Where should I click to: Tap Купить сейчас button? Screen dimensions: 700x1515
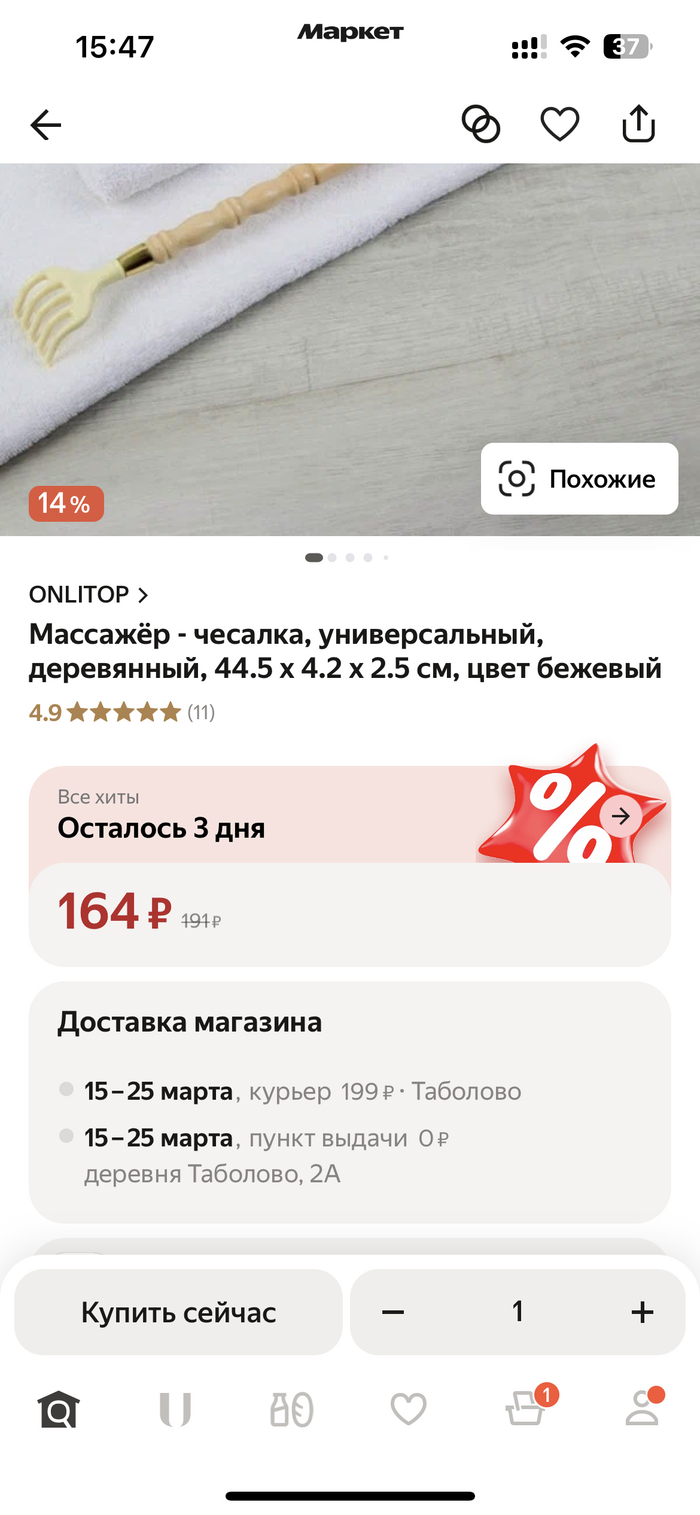pos(179,1312)
